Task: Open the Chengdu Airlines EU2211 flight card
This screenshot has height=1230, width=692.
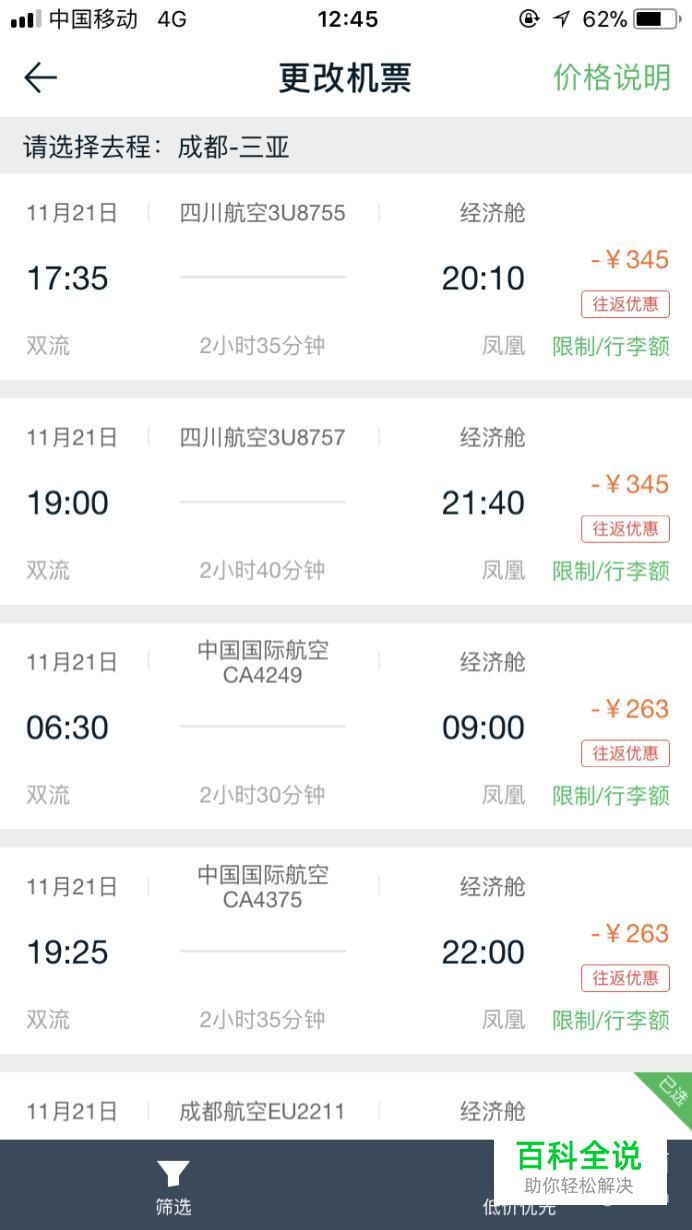Action: (x=346, y=1107)
